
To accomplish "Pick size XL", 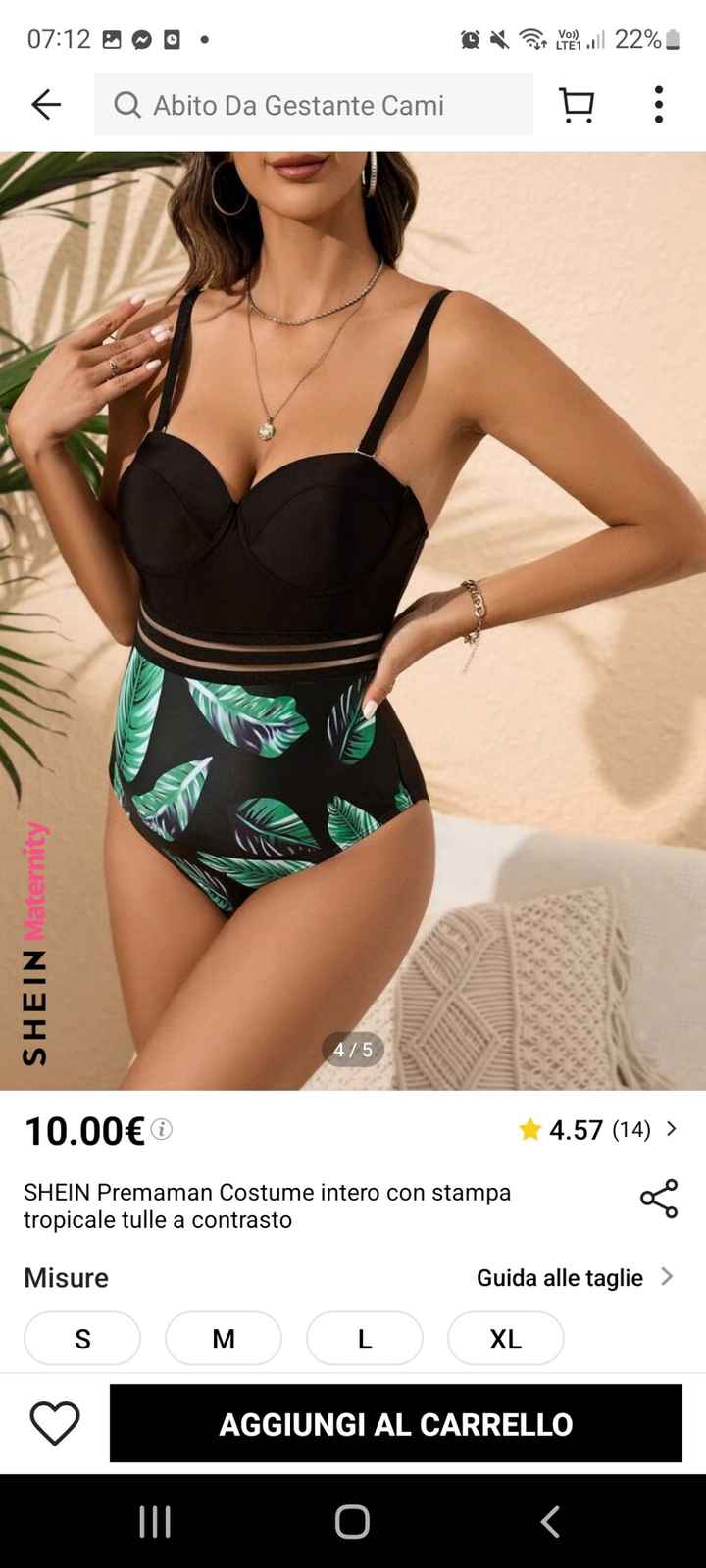I will (x=506, y=1338).
